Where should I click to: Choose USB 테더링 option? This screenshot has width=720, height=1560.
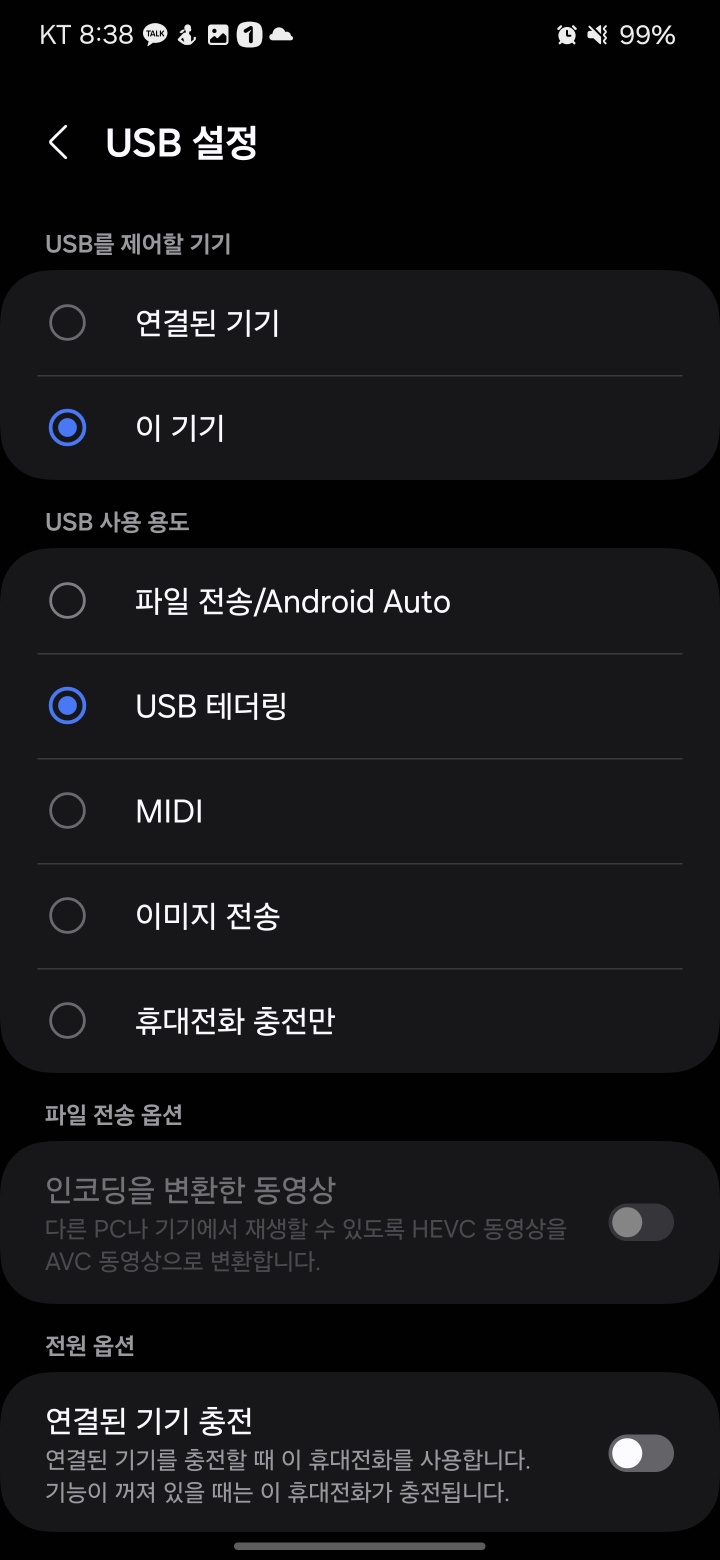coord(67,706)
